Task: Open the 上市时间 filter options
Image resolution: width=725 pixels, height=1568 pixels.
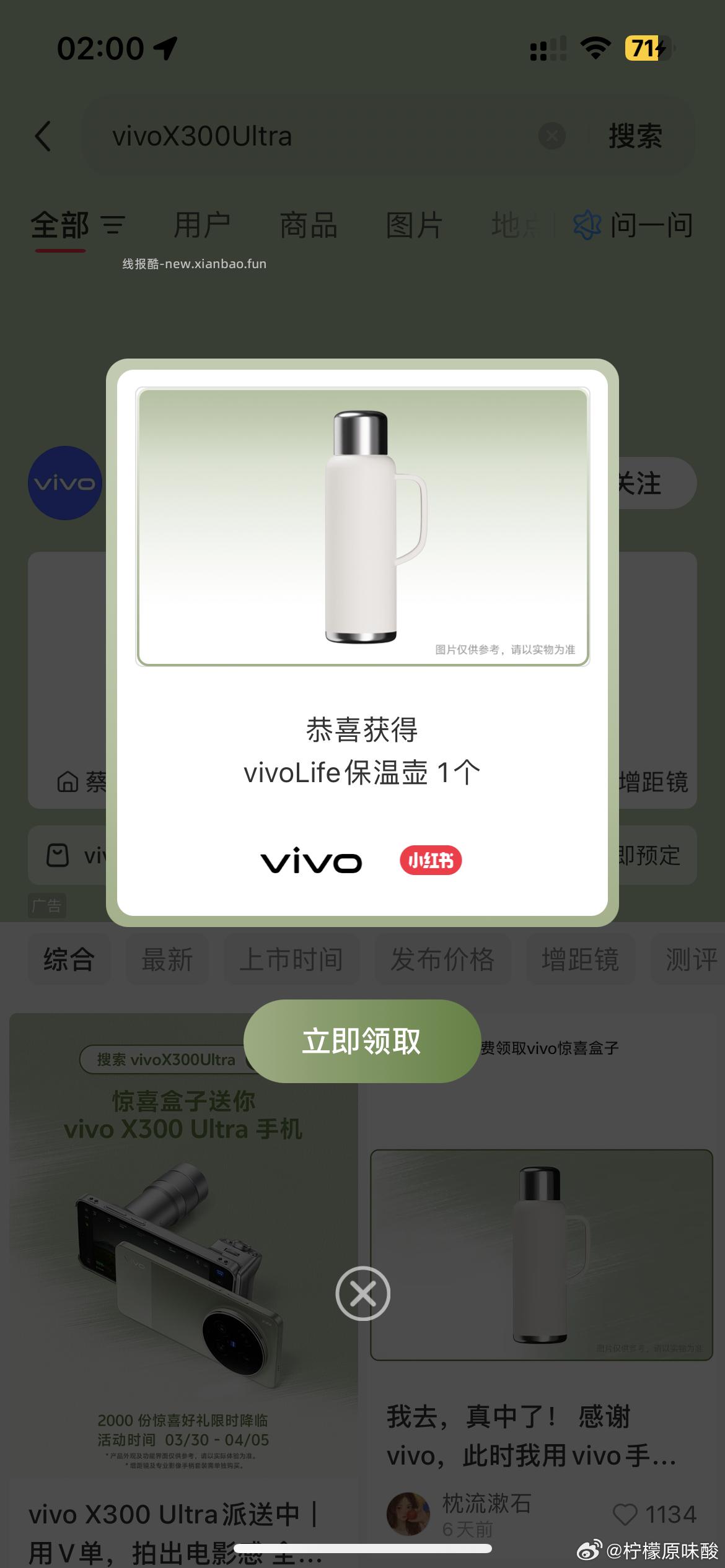Action: coord(291,959)
